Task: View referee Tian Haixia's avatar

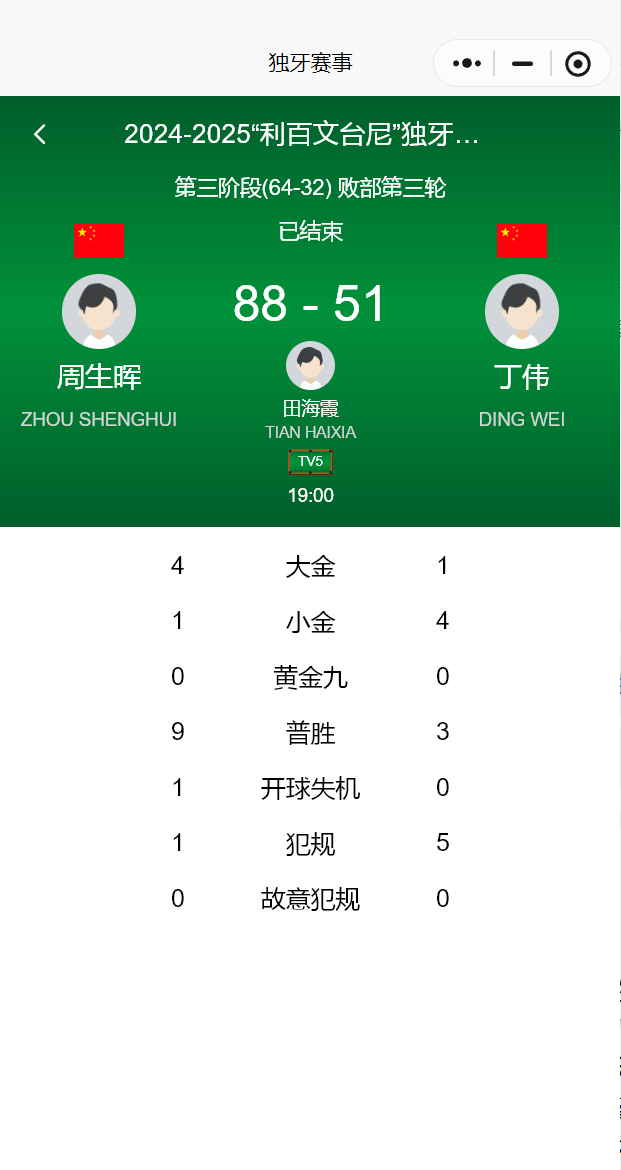Action: tap(310, 366)
